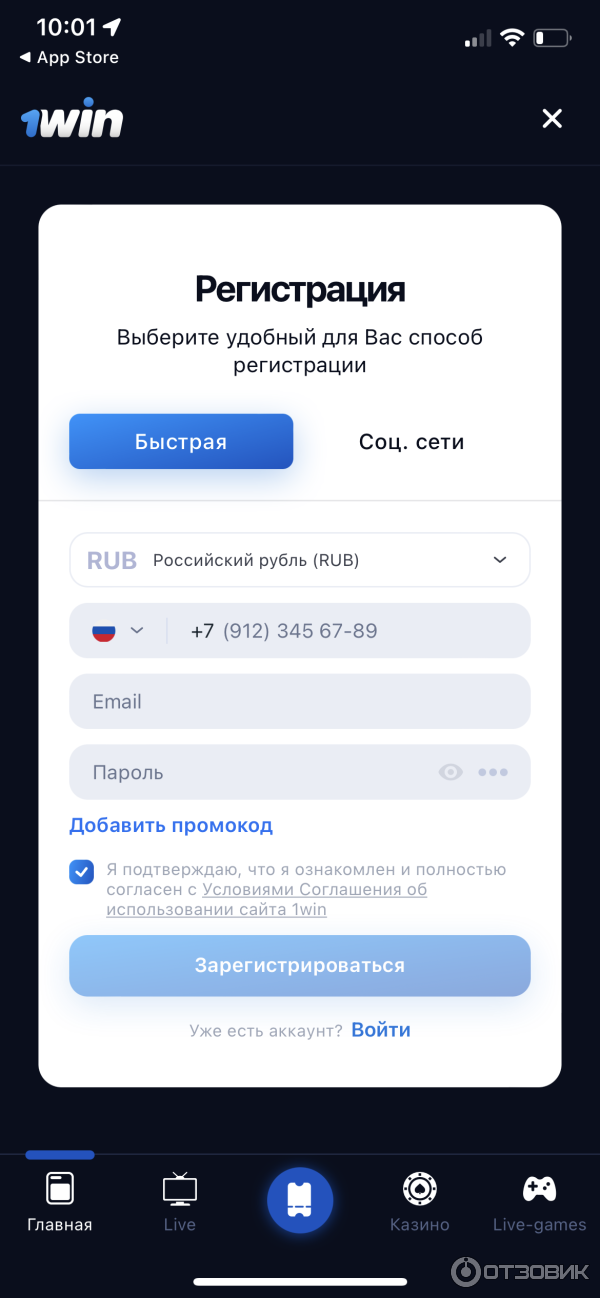The width and height of the screenshot is (600, 1298).
Task: Open the center bet slip button
Action: 300,1200
